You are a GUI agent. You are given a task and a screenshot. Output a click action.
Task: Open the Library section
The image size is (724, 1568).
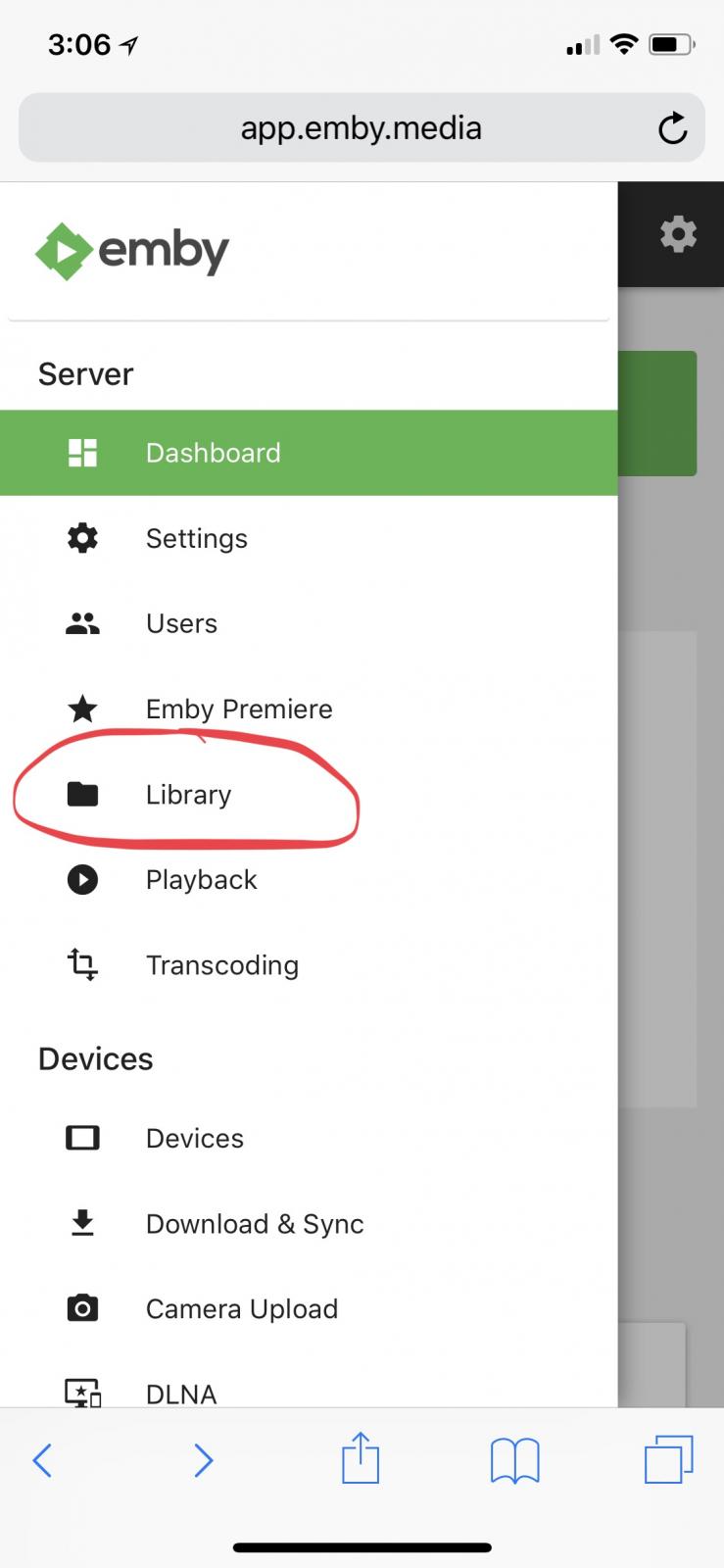pos(188,794)
